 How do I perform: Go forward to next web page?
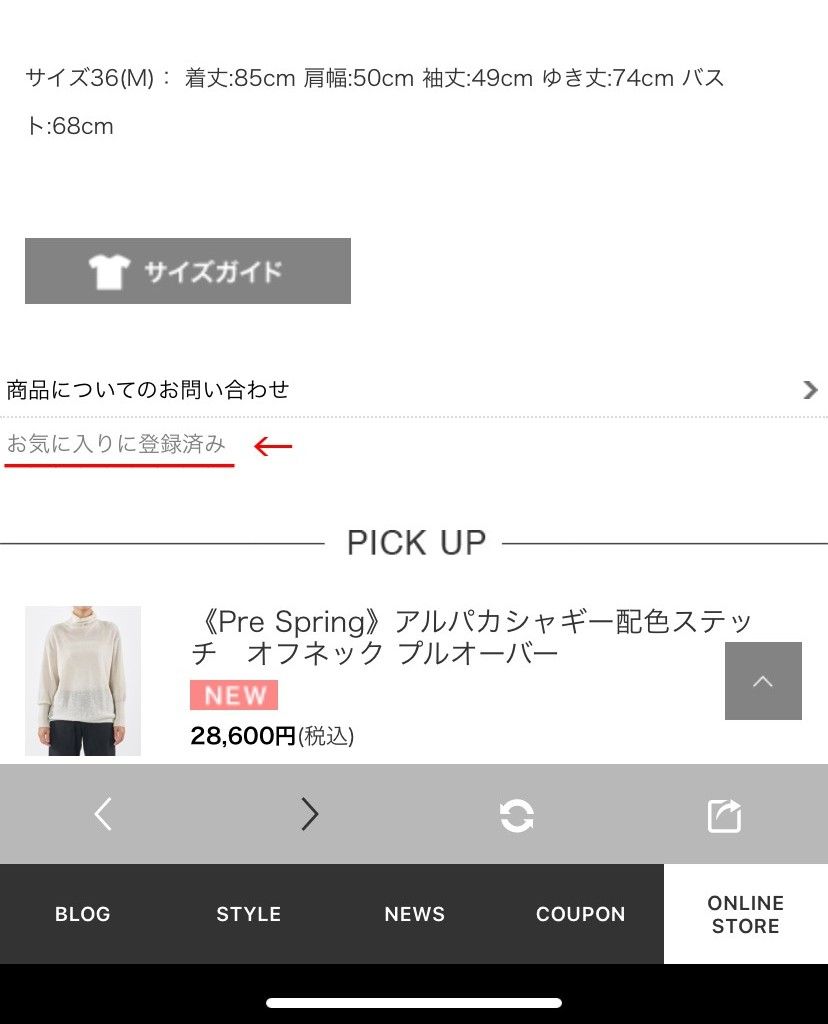pyautogui.click(x=310, y=815)
